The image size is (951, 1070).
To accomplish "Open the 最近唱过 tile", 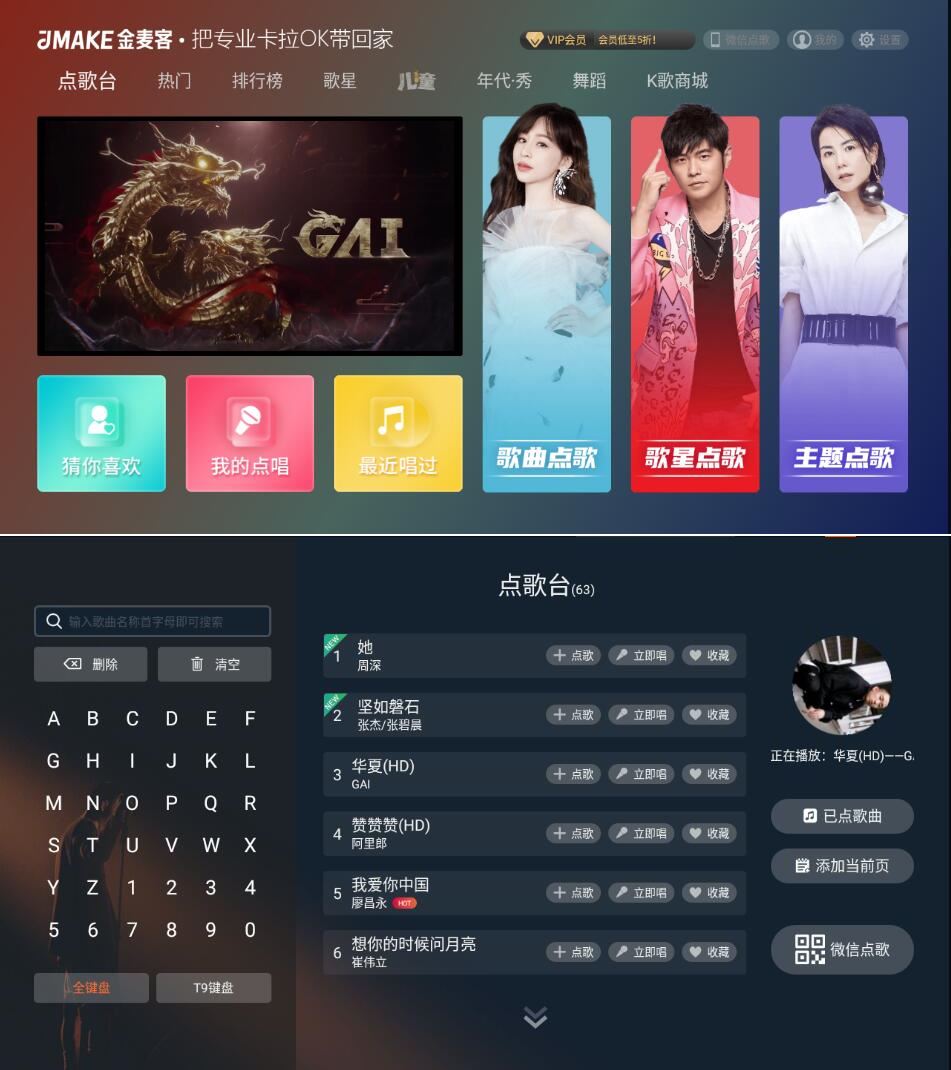I will click(398, 434).
